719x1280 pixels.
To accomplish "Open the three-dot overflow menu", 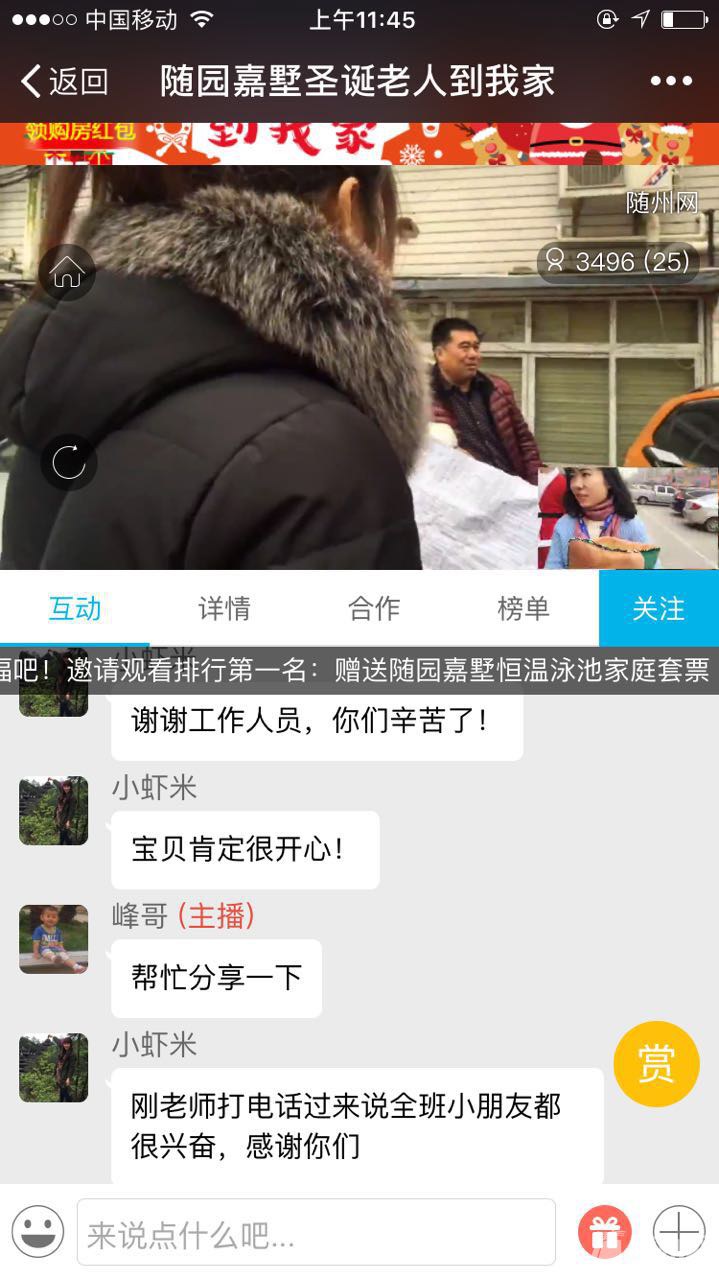I will [x=670, y=81].
